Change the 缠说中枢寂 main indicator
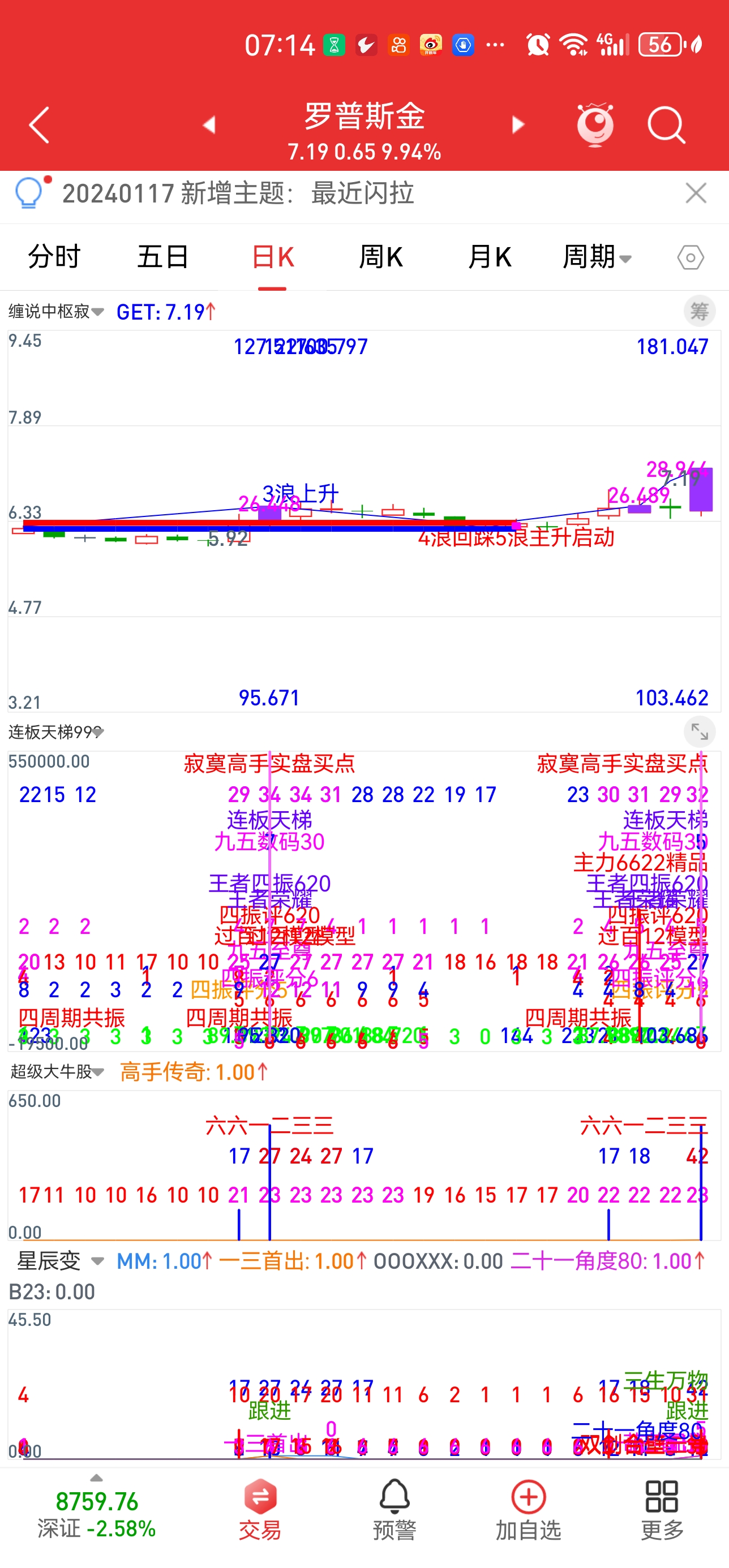The width and height of the screenshot is (729, 1568). tap(56, 312)
